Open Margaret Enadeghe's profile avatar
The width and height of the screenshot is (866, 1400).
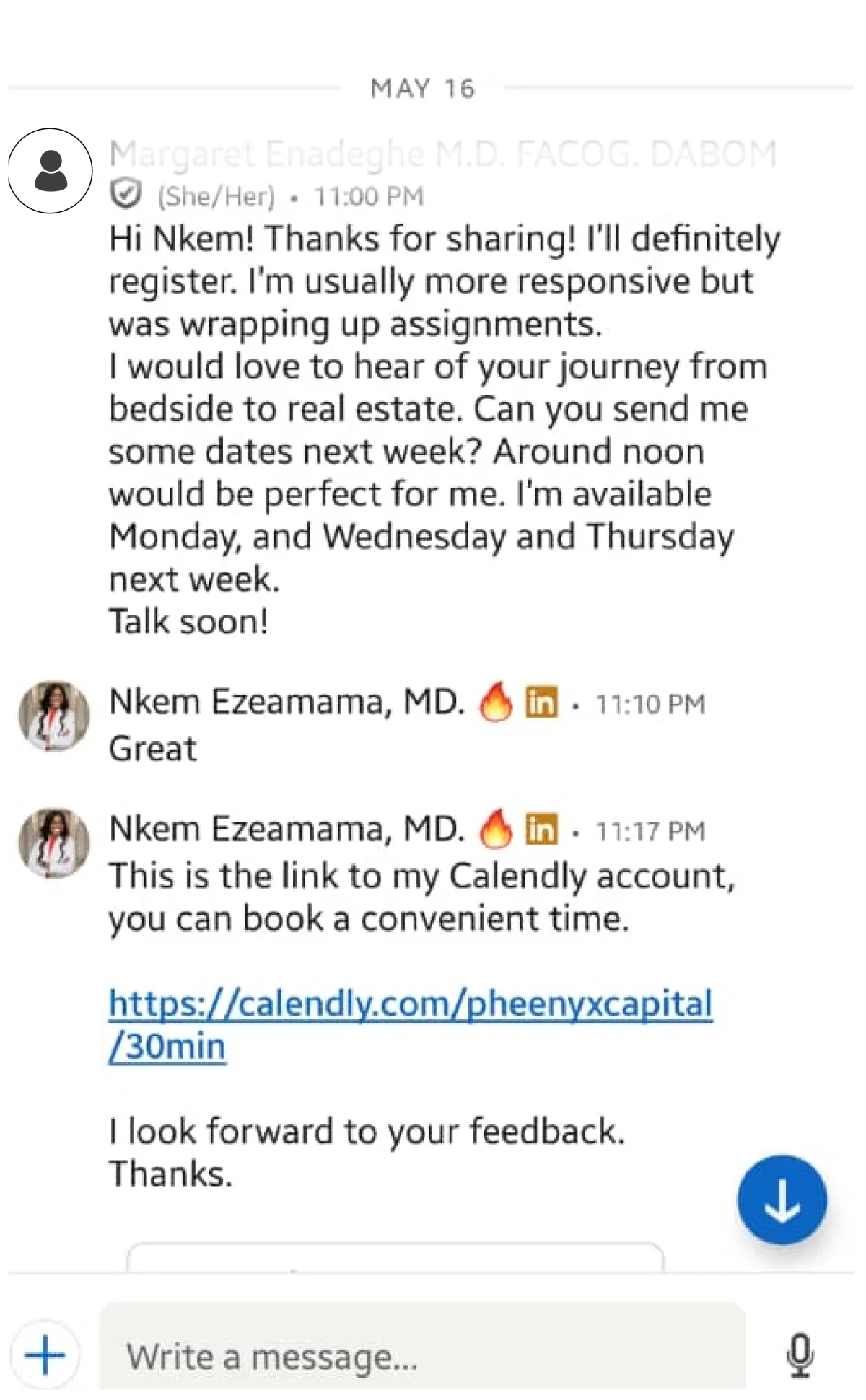click(x=50, y=171)
